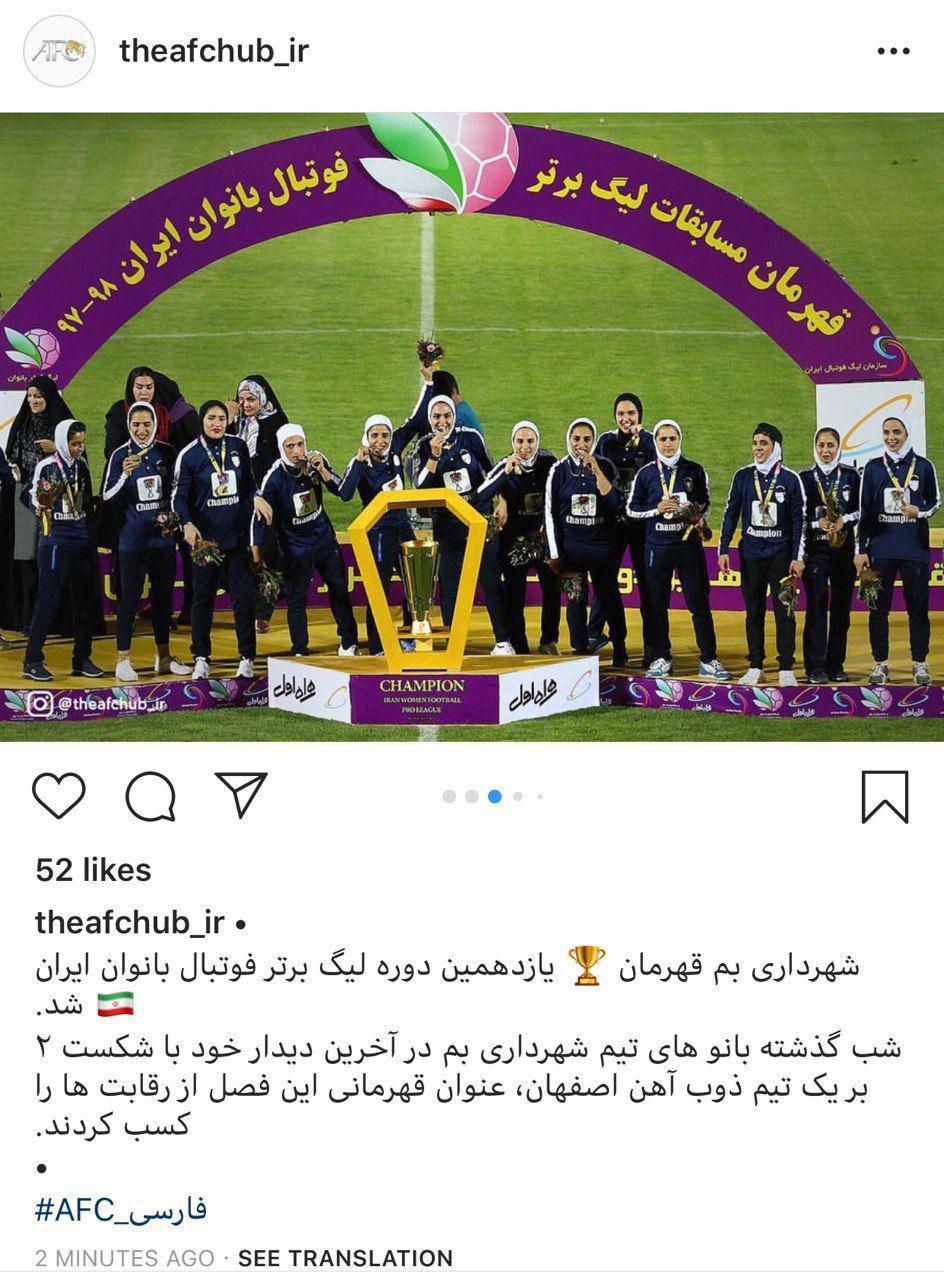Open the theafchub_ir profile picture
The image size is (944, 1280).
[x=59, y=51]
